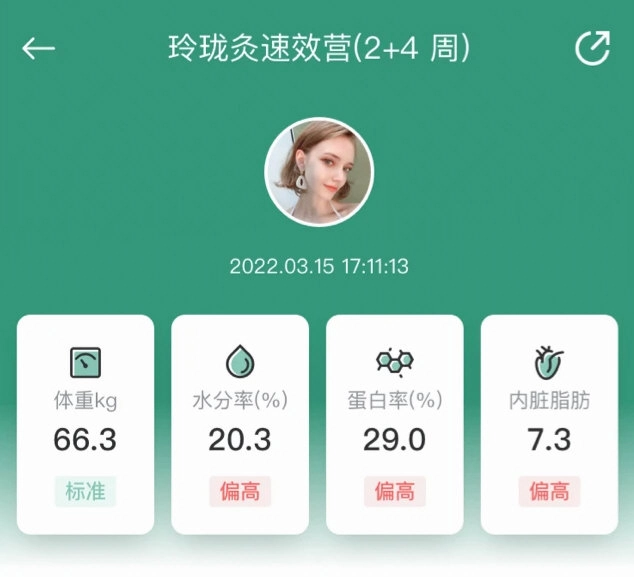View the 水分率(%) card details
634x577 pixels.
[240, 424]
